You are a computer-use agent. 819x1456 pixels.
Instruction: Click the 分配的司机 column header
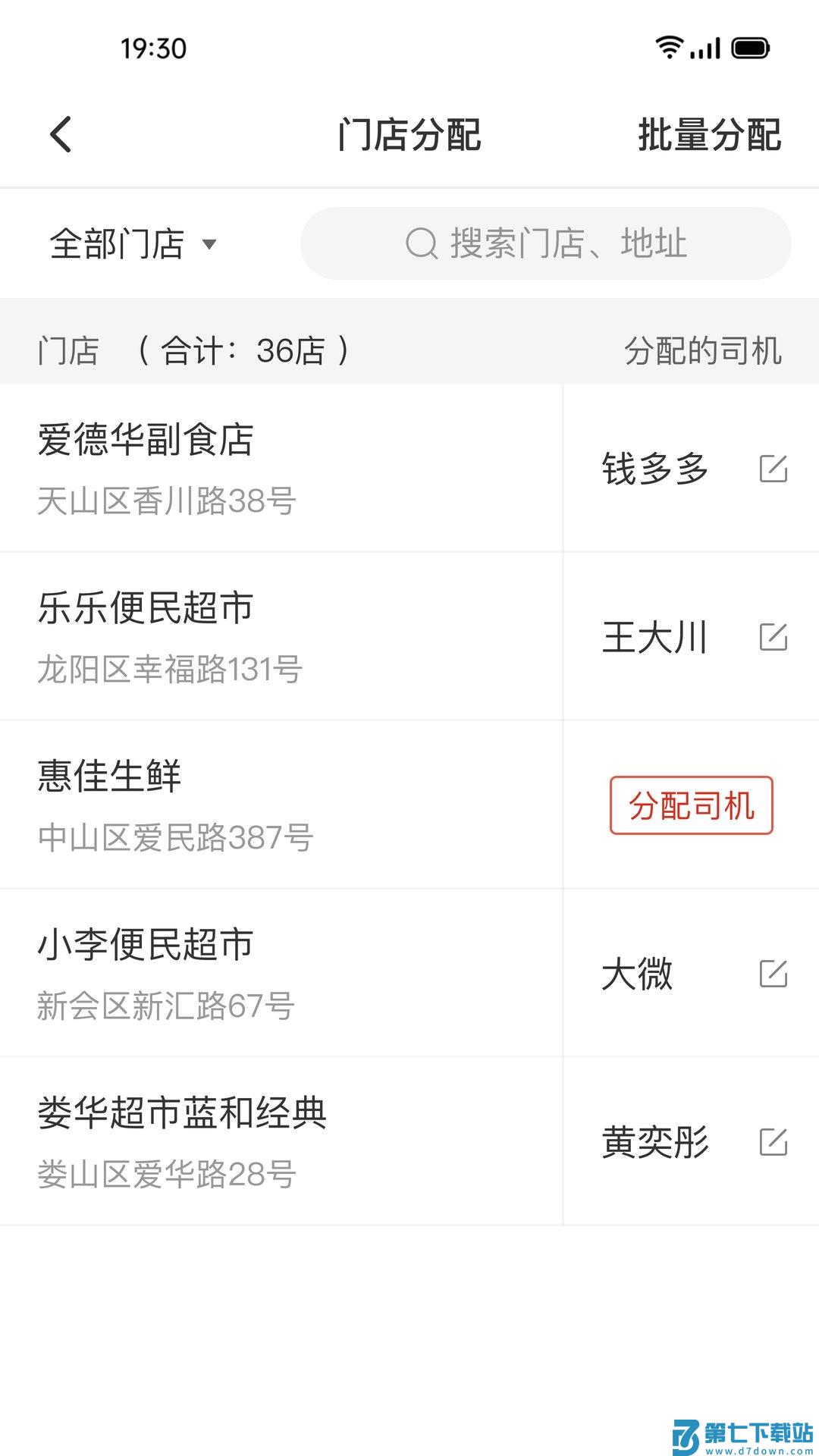coord(706,350)
